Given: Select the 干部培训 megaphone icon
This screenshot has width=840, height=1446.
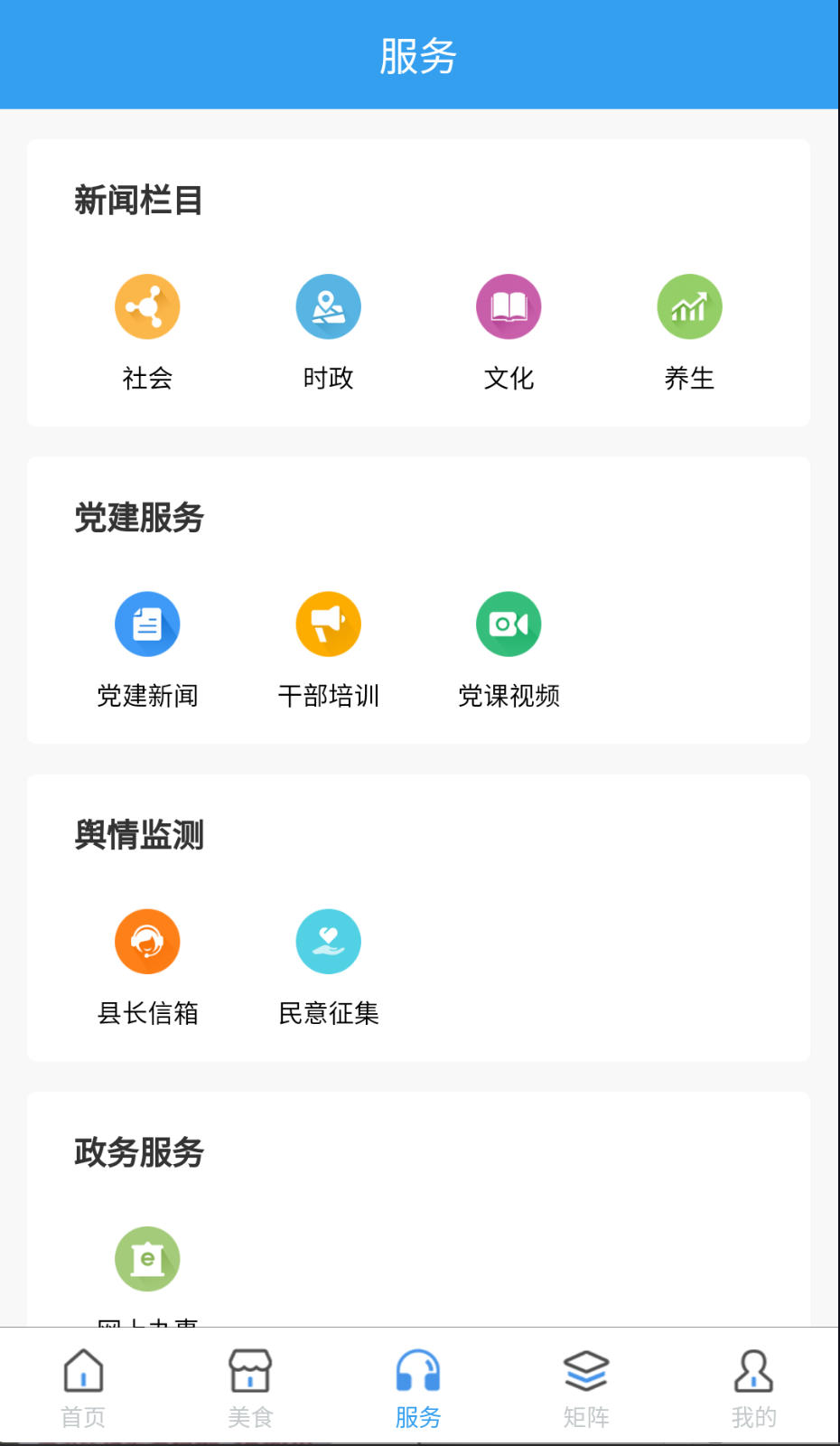Looking at the screenshot, I should pos(328,624).
